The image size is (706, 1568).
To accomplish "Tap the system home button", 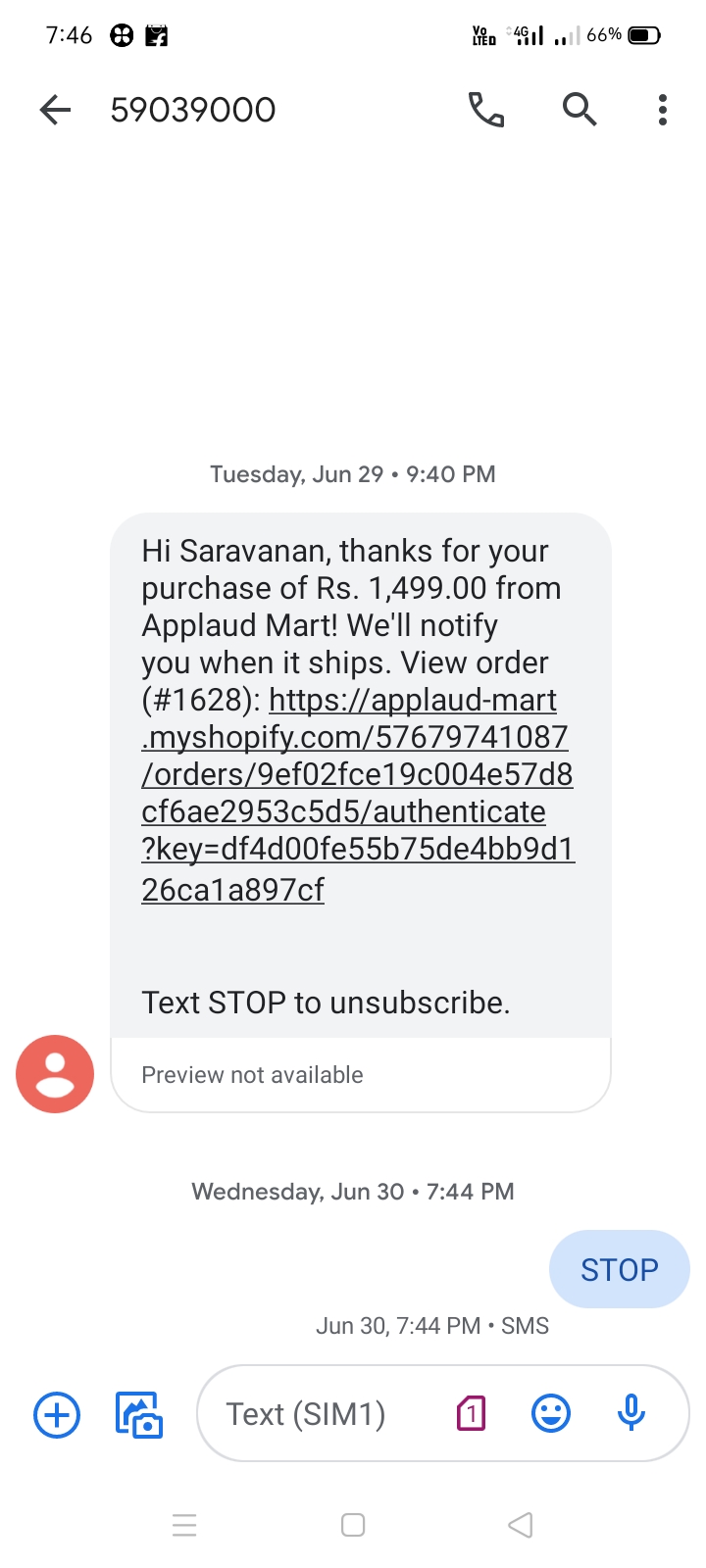I will click(353, 1525).
